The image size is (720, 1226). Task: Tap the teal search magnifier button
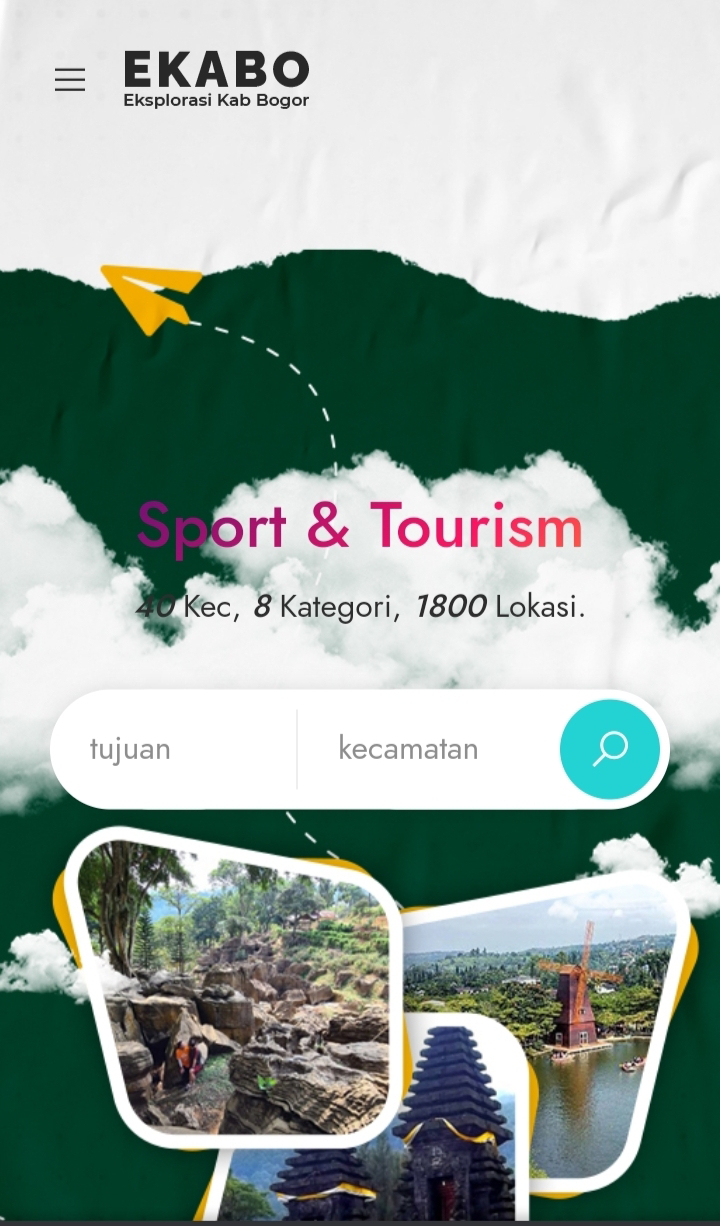(609, 749)
